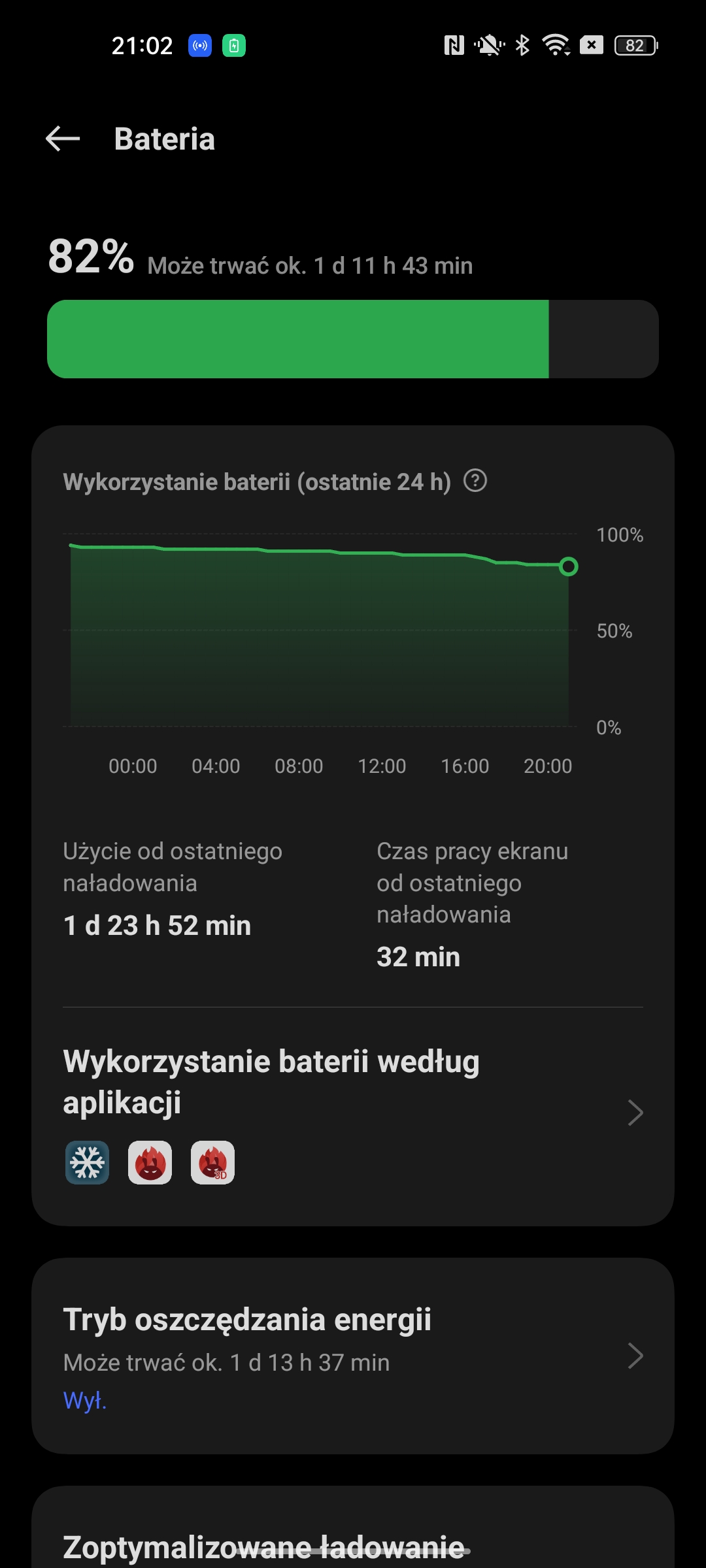Open Zoptymalizowane ładowanie option

(264, 1546)
